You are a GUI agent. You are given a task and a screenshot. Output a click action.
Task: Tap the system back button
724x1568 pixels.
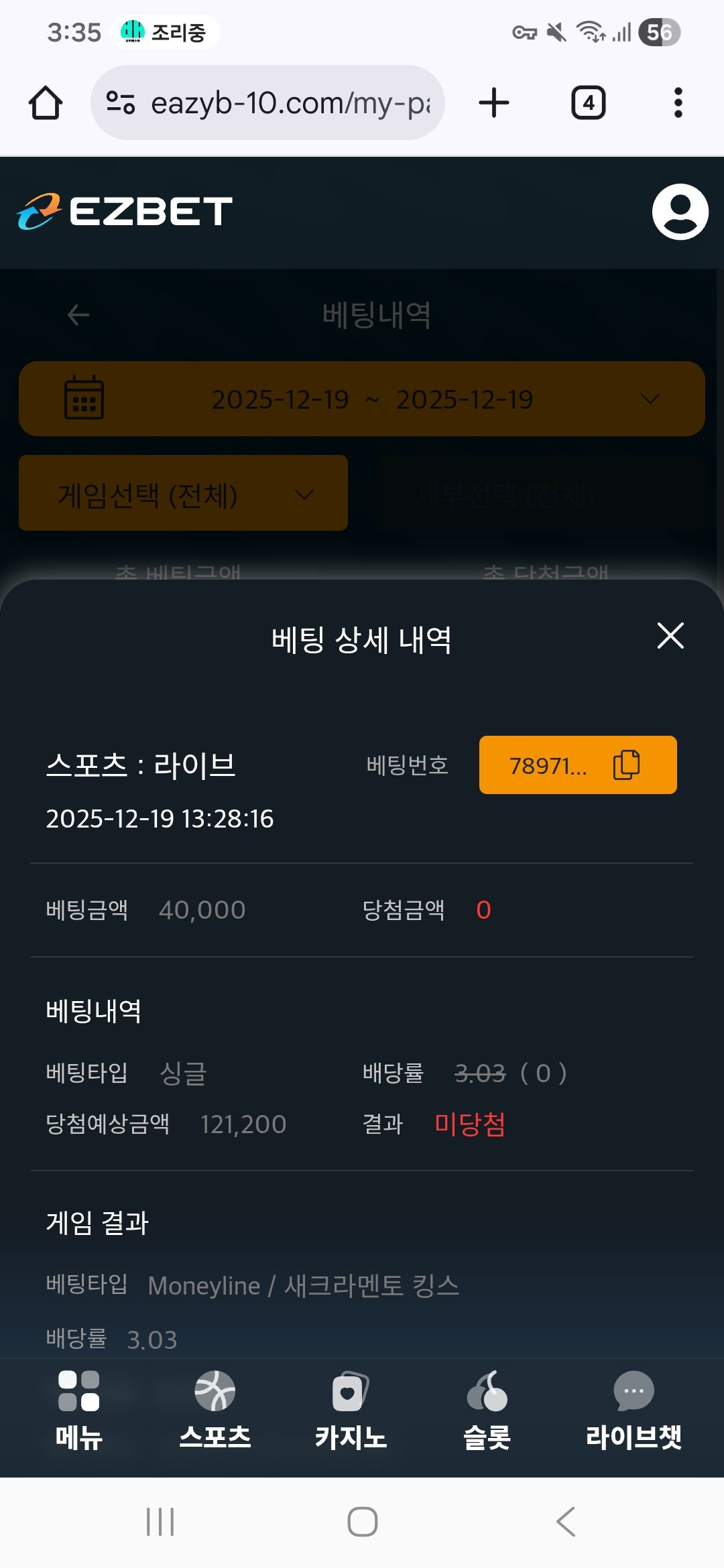tap(566, 1522)
